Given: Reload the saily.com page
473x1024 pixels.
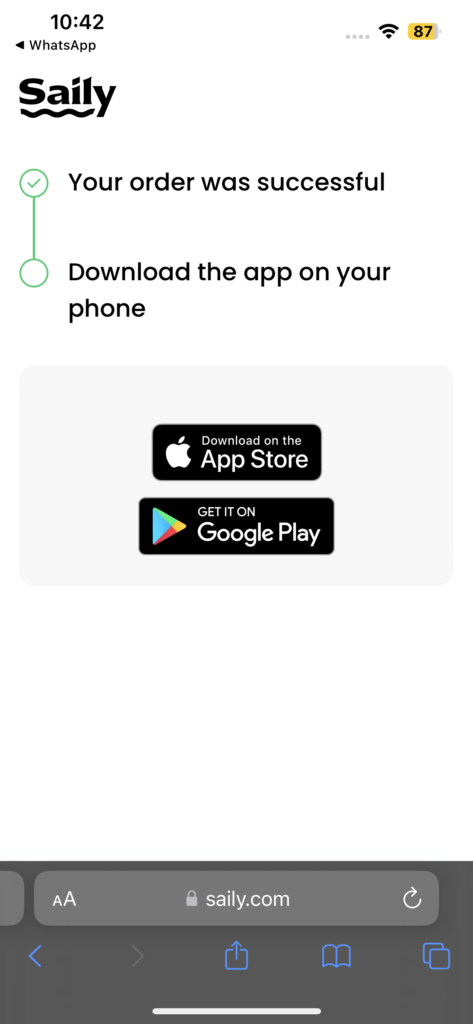Looking at the screenshot, I should coord(412,899).
